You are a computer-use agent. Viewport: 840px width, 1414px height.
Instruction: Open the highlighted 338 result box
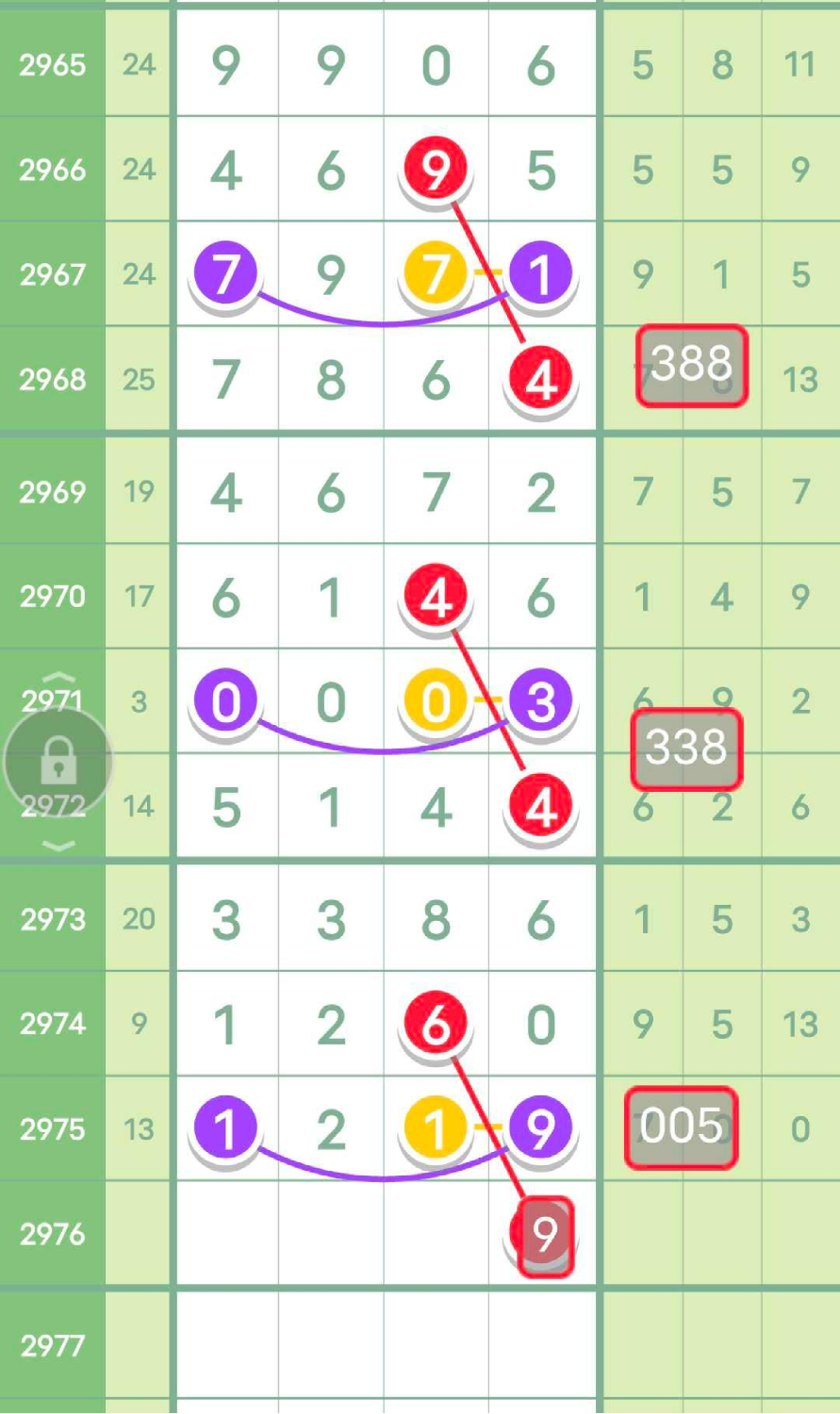[x=686, y=751]
